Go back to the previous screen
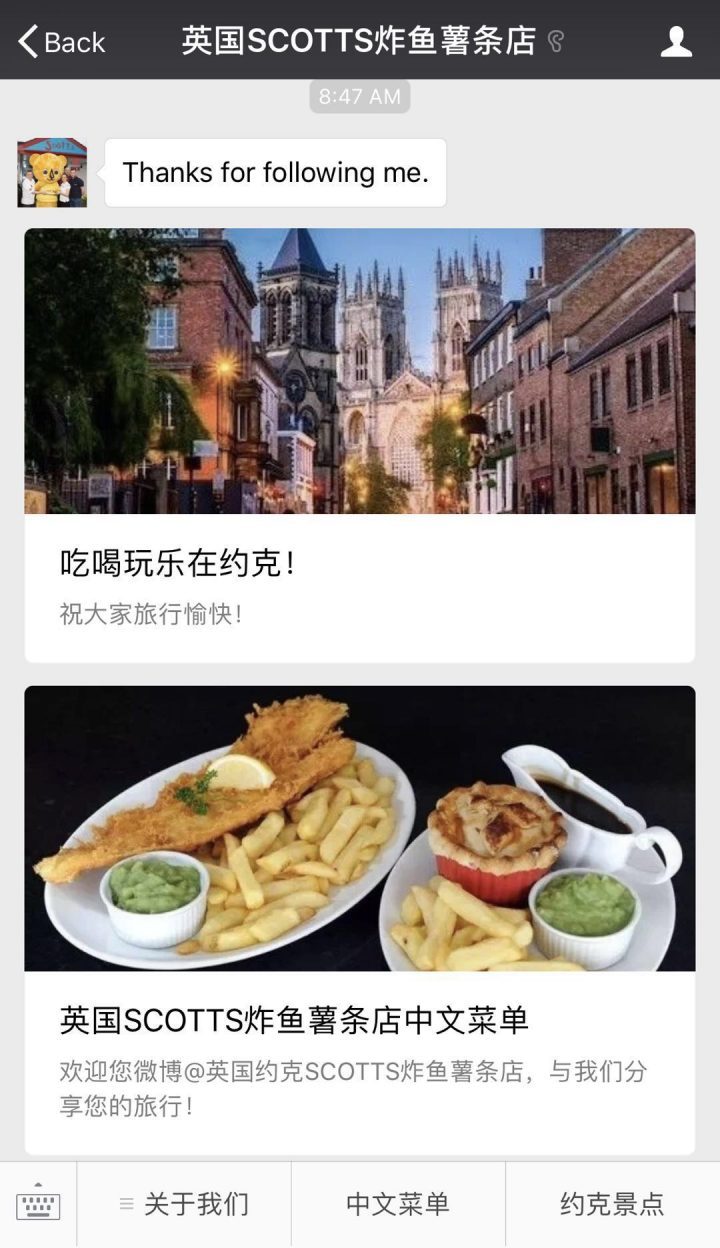This screenshot has width=720, height=1248. tap(62, 42)
